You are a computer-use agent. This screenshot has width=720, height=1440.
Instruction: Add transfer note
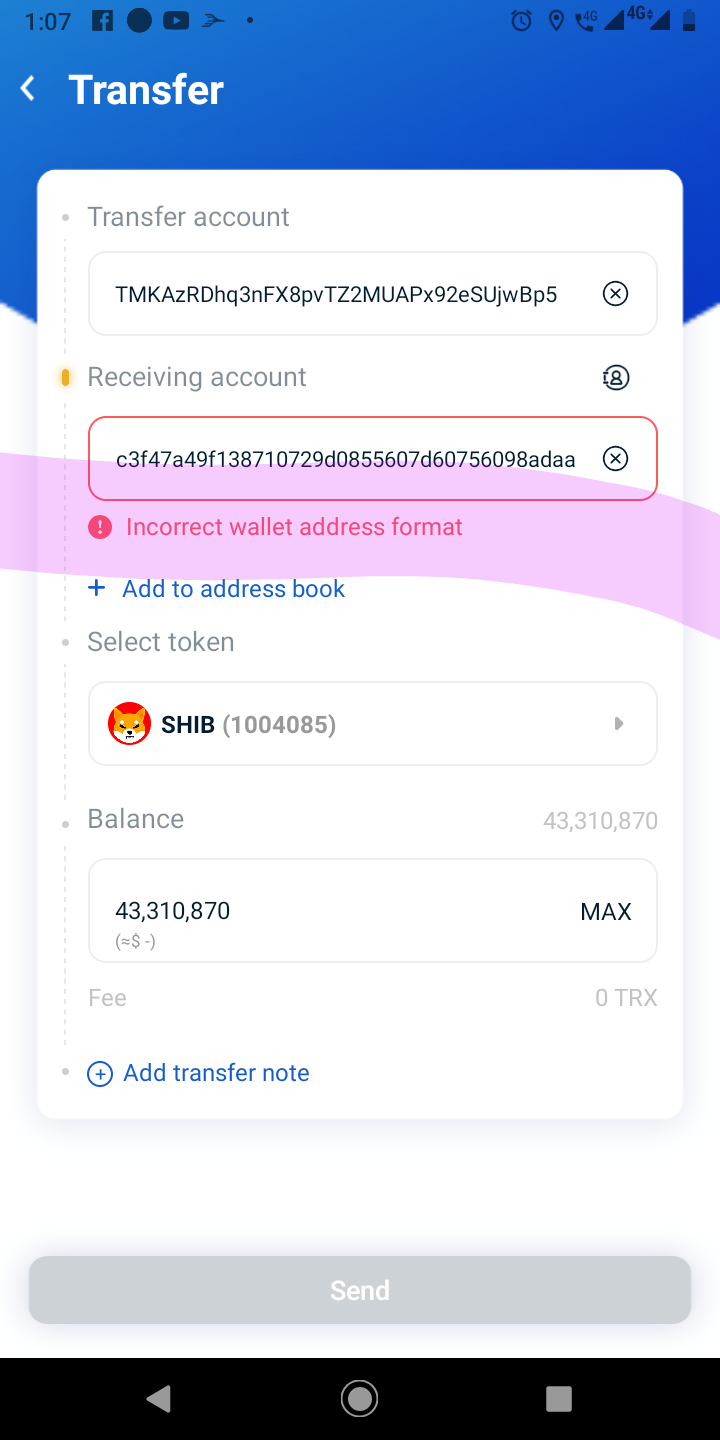[x=198, y=1073]
